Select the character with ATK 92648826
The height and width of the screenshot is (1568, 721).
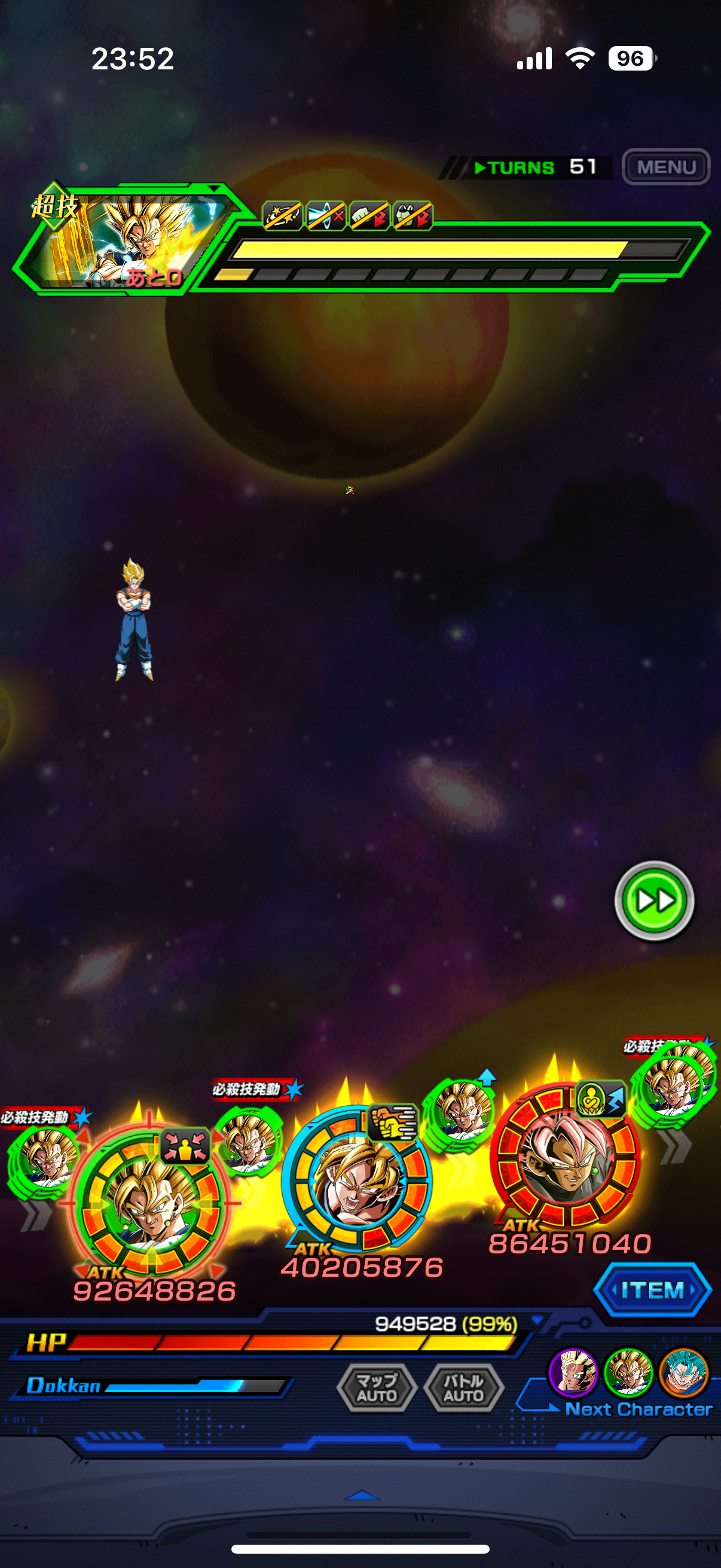click(x=150, y=1202)
